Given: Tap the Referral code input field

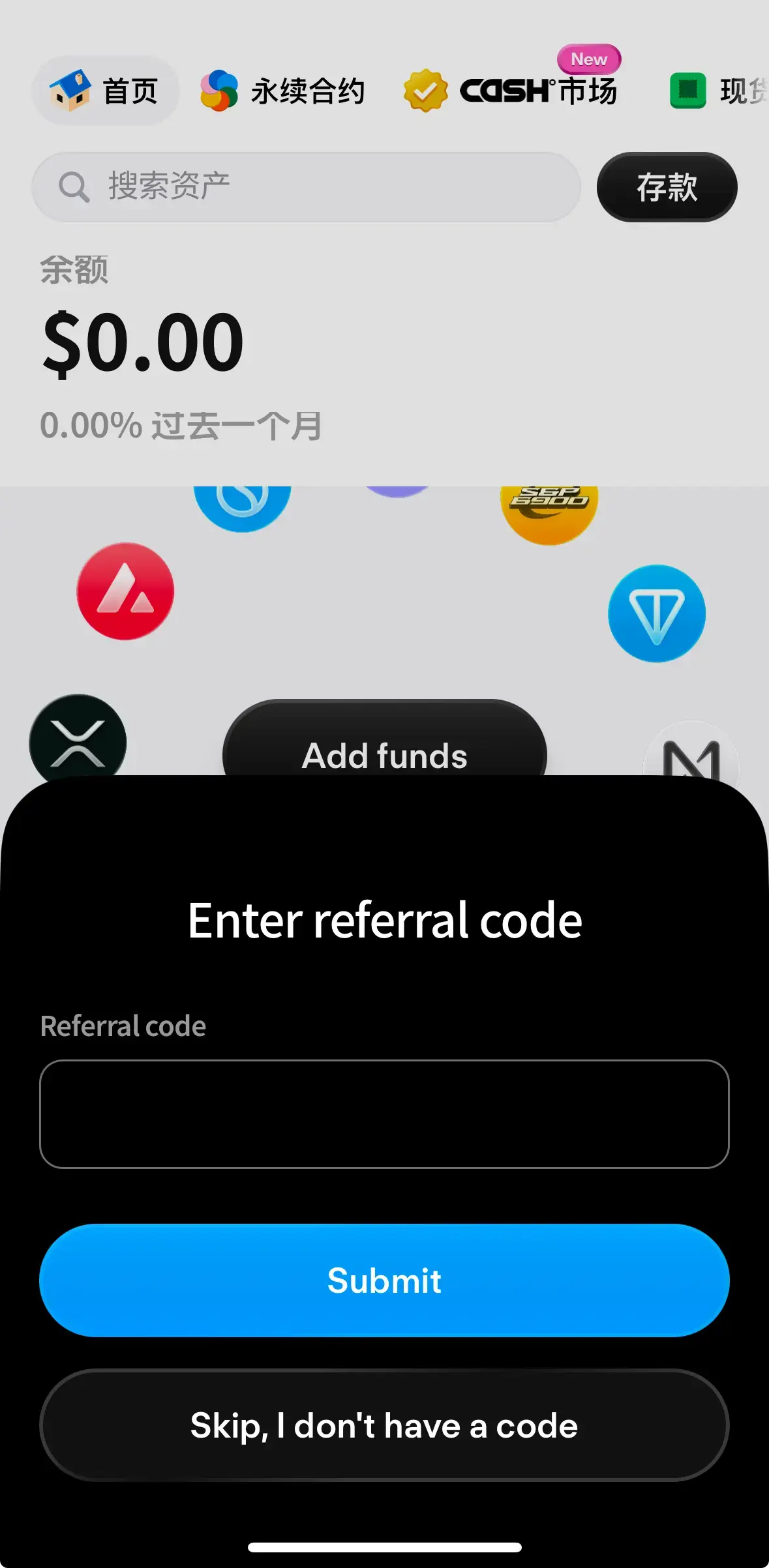Looking at the screenshot, I should tap(384, 1114).
